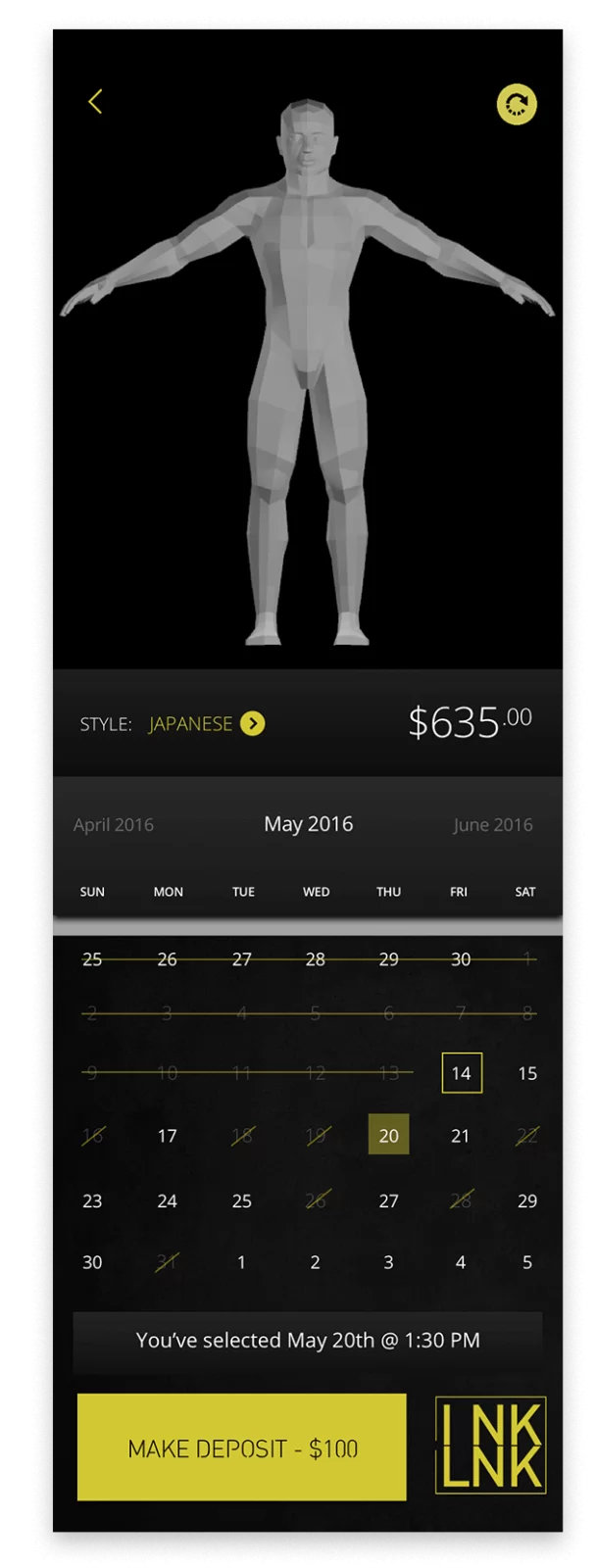595x1568 pixels.
Task: Switch to June 2016
Action: click(493, 825)
